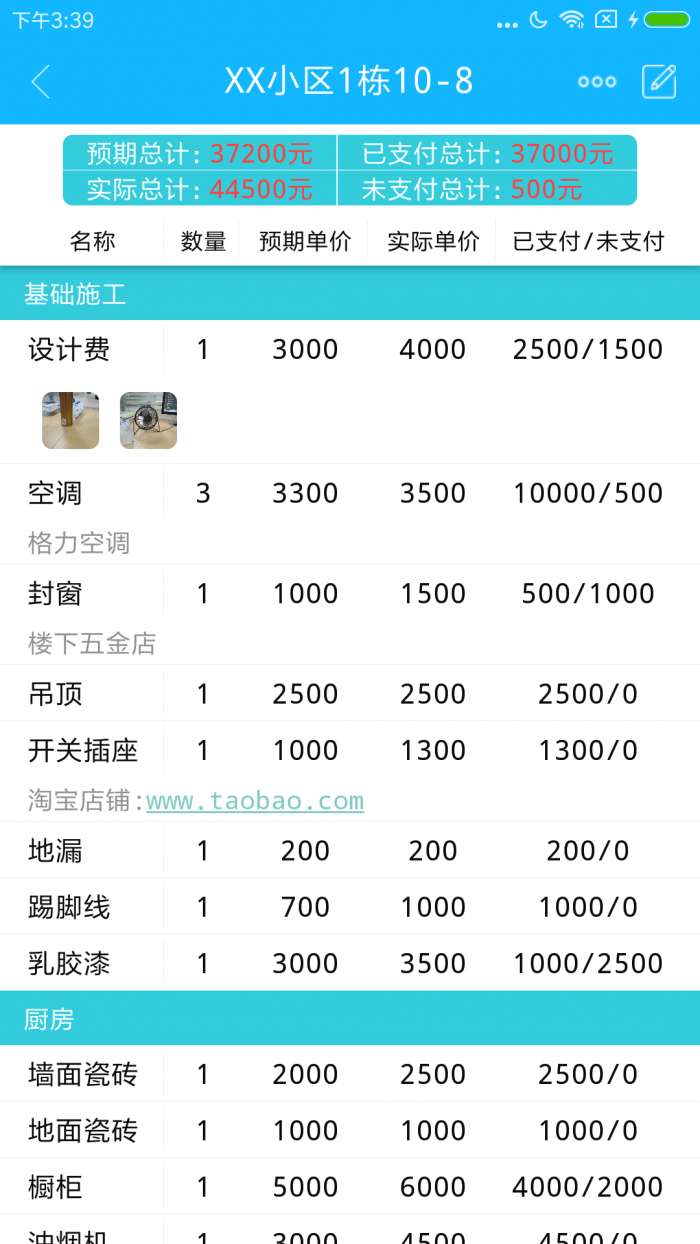Open the 设计费 expense row
700x1244 pixels.
(x=350, y=349)
